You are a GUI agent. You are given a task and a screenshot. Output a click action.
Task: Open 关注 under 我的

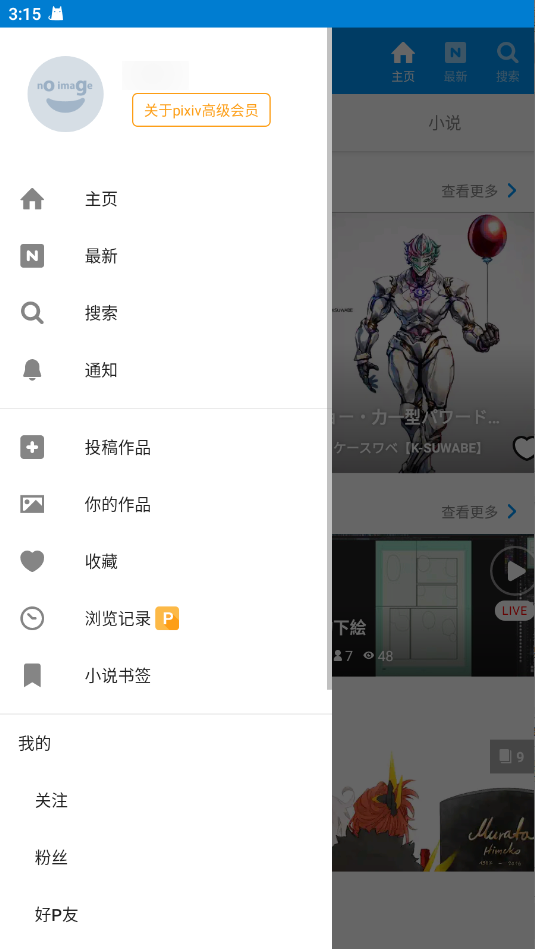166,801
